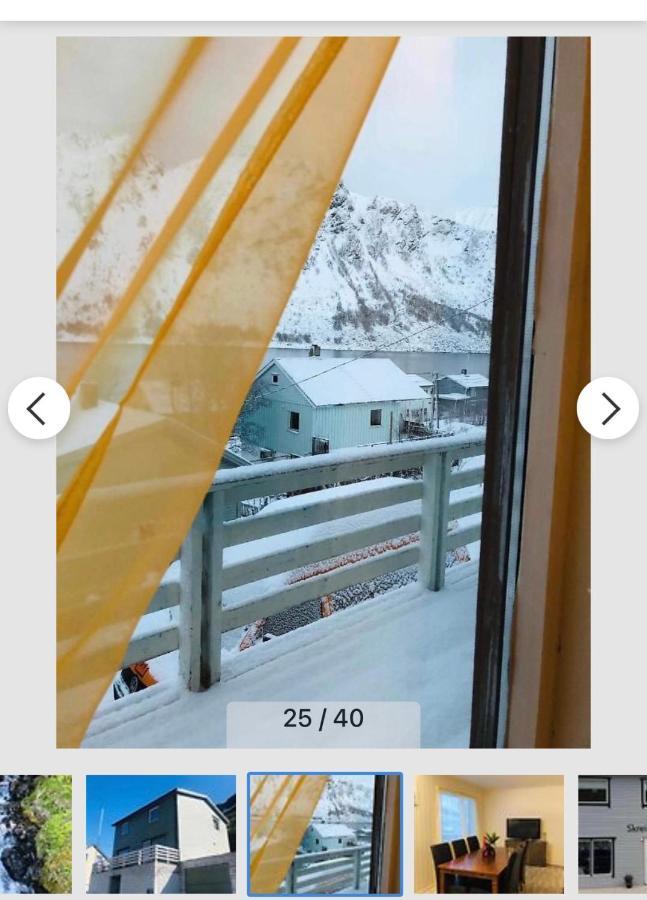View the waterfall thumbnail
Viewport: 647px width, 900px height.
click(35, 833)
